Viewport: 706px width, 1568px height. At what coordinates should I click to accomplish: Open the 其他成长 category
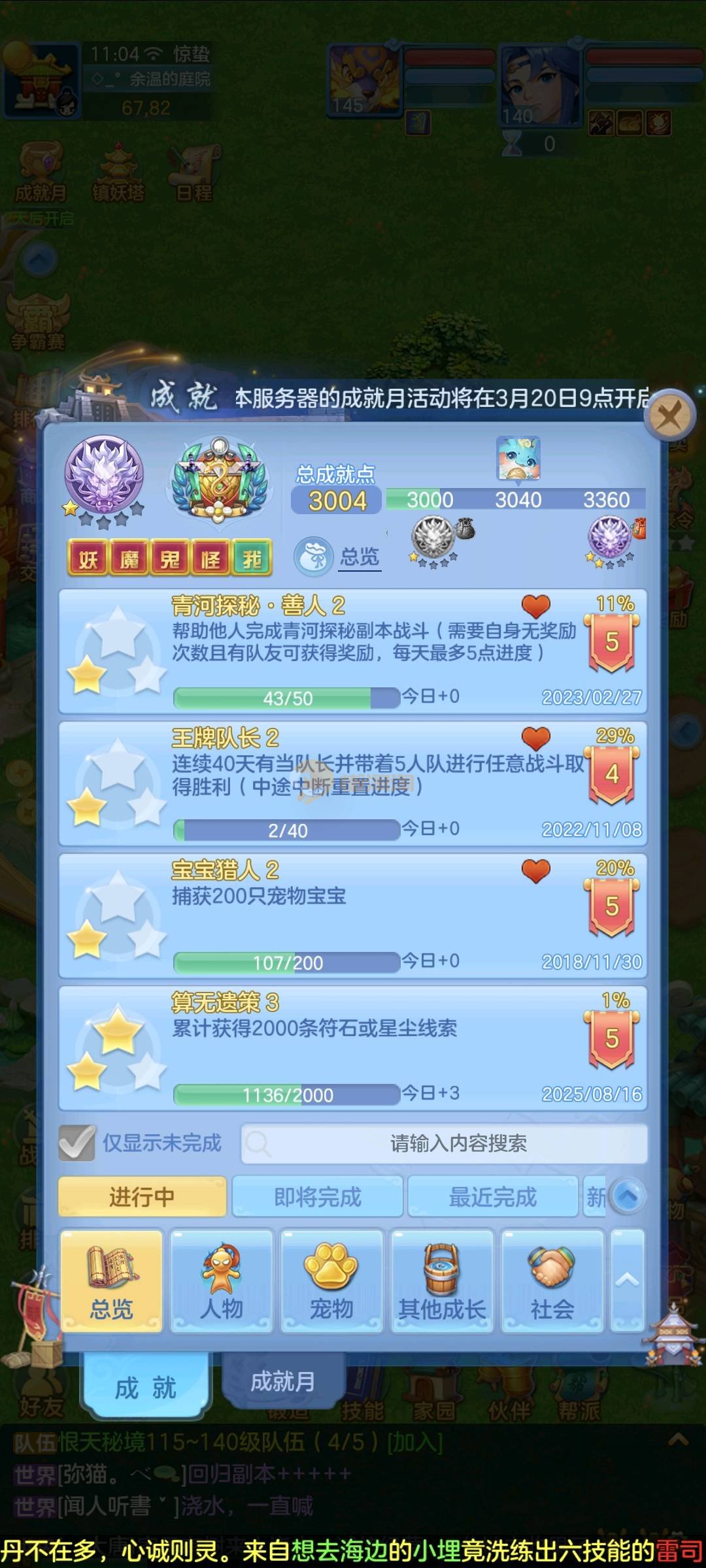coord(442,1281)
